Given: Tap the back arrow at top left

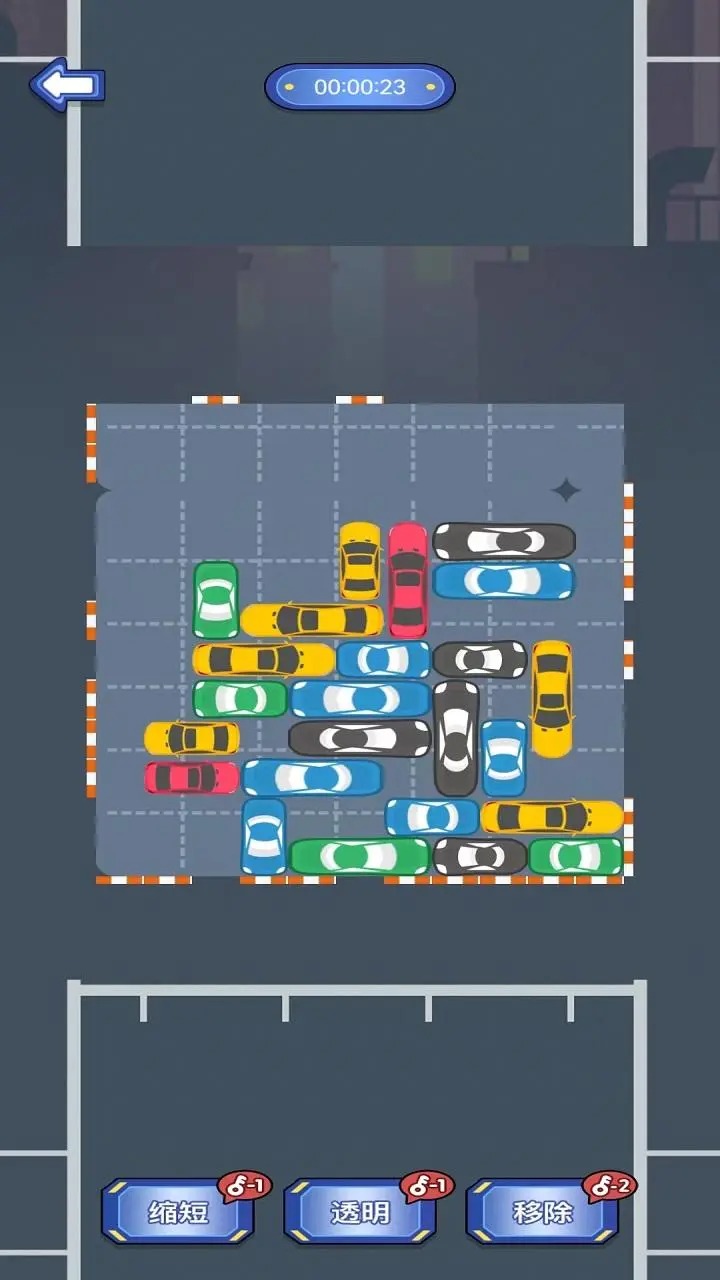Looking at the screenshot, I should (x=68, y=86).
